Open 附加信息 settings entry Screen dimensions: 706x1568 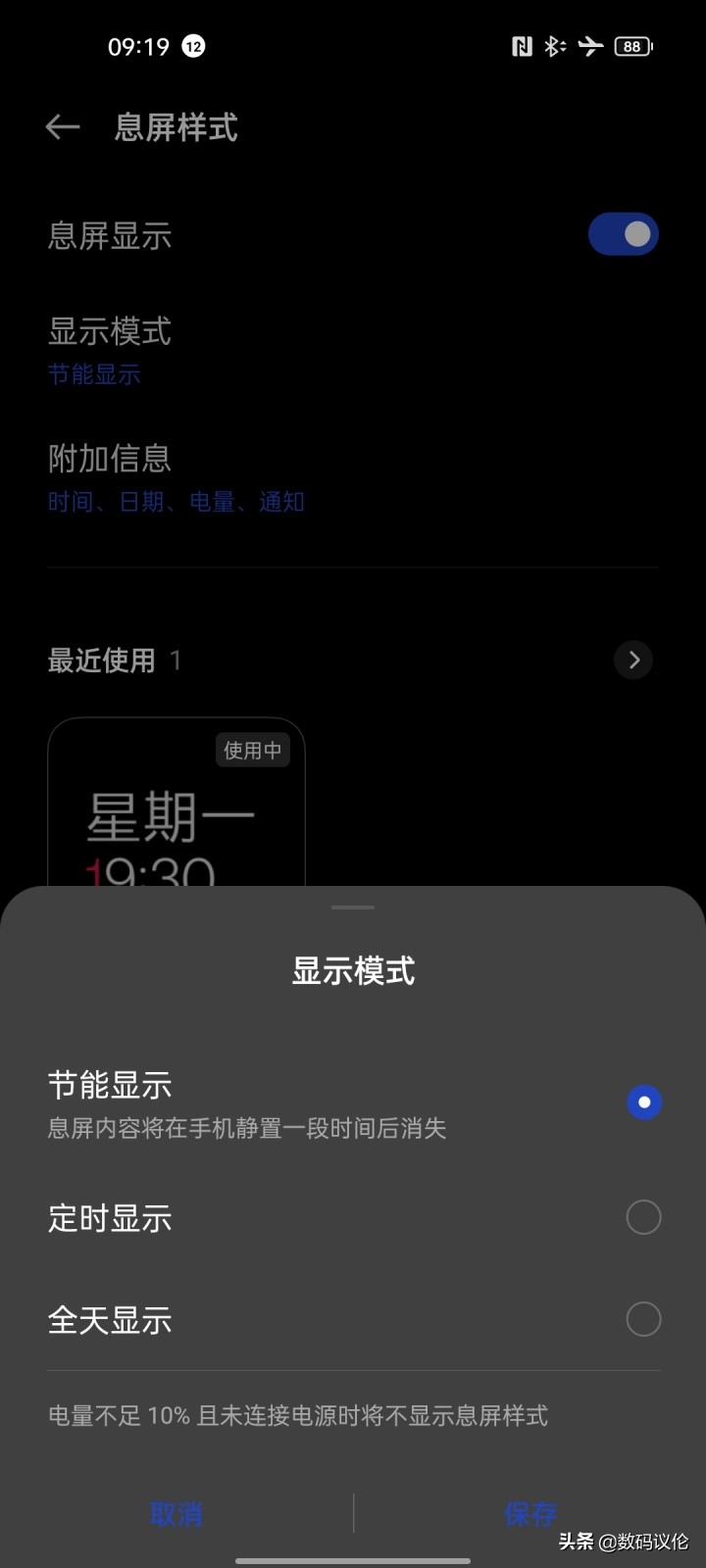[109, 458]
